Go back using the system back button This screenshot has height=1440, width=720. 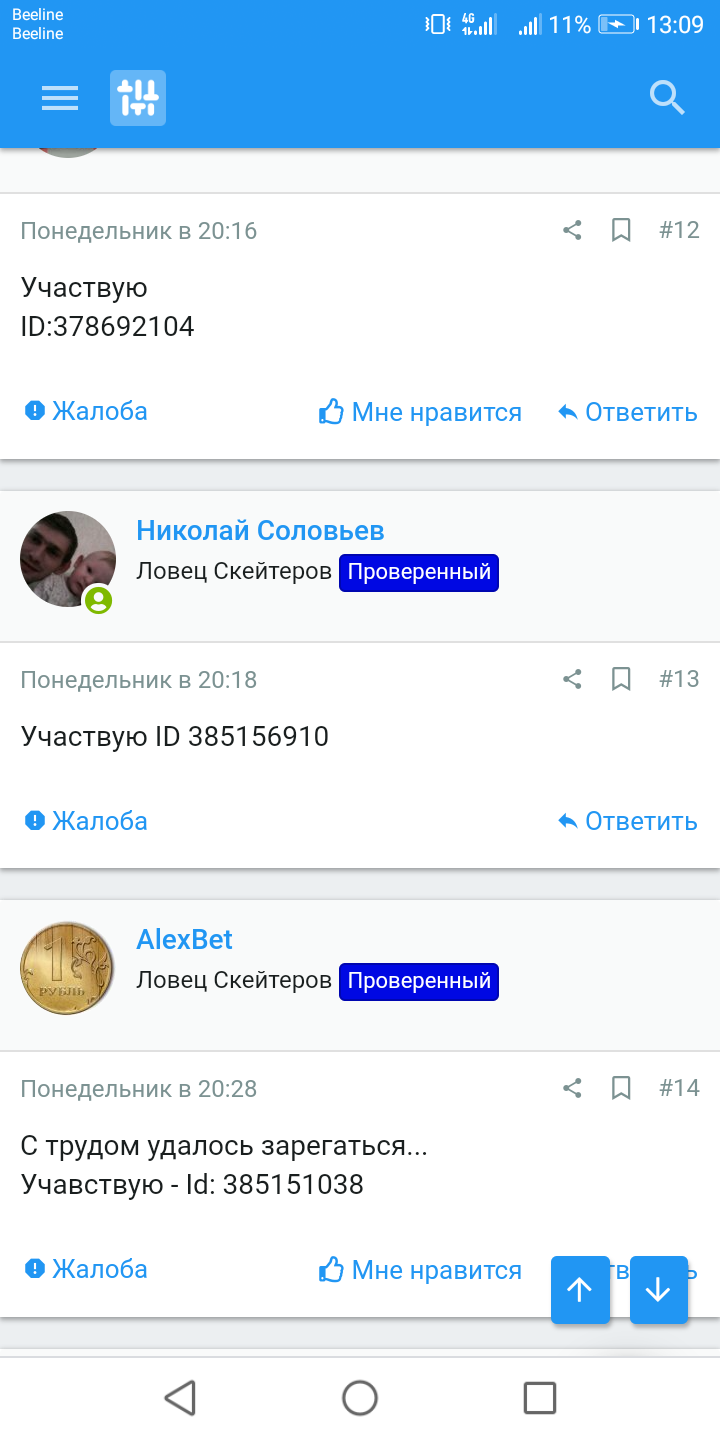(x=180, y=1397)
